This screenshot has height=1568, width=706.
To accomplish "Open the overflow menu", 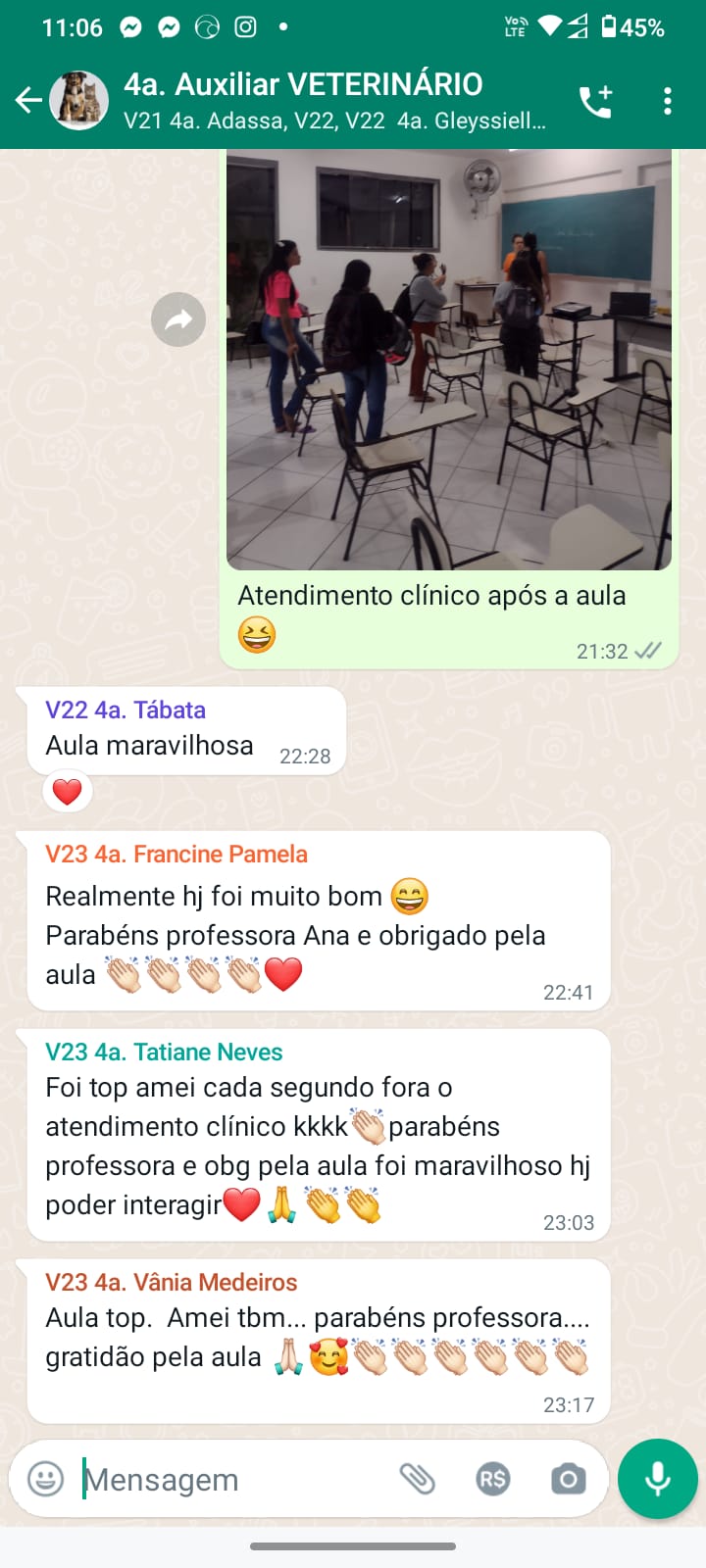I will tap(667, 101).
